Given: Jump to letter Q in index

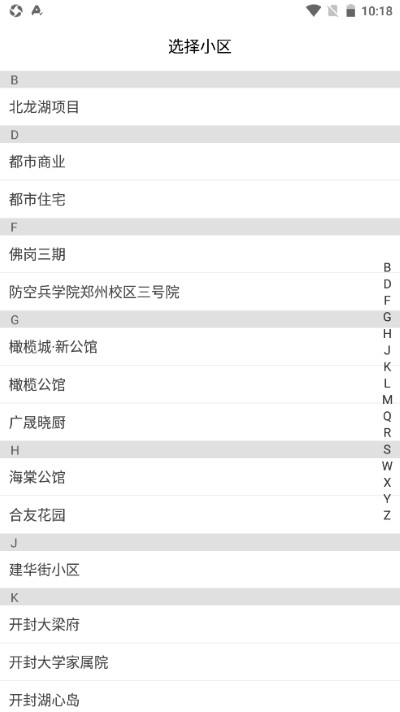Looking at the screenshot, I should 387,416.
